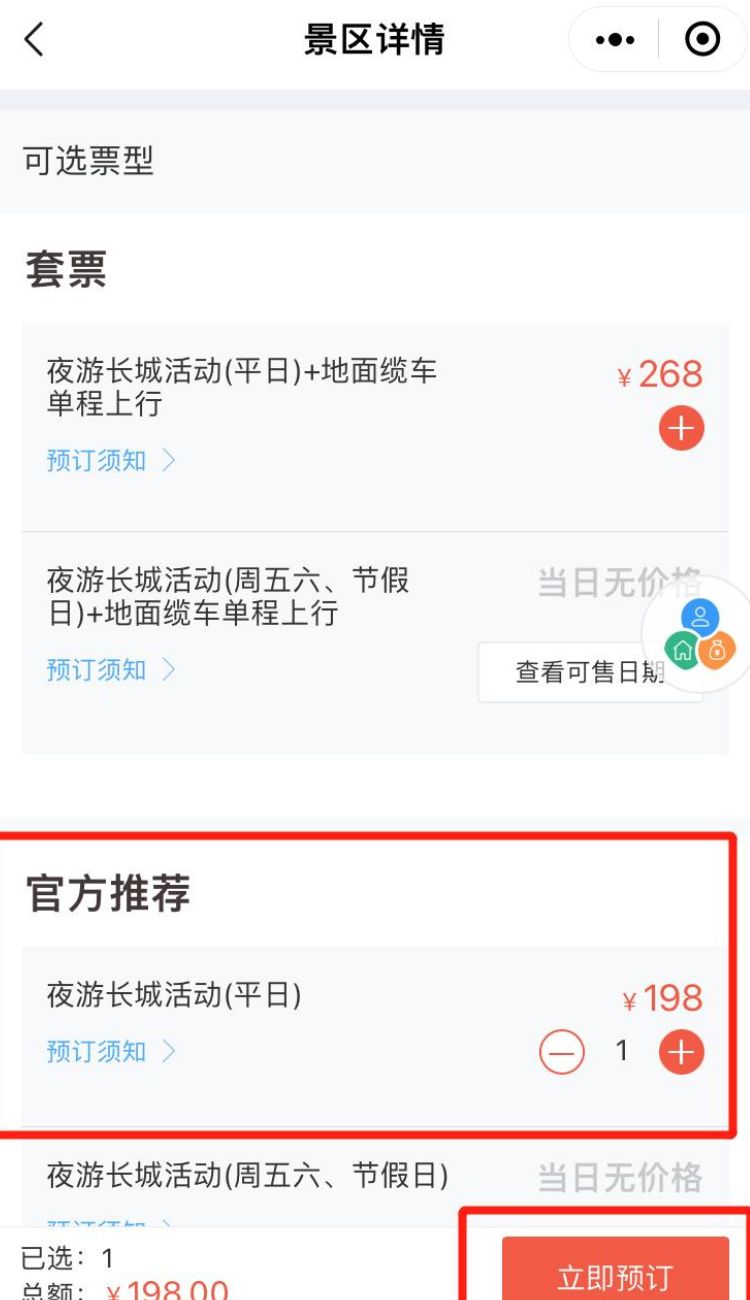Increase the ¥198 夜游长城活动(平日) ticket quantity
This screenshot has width=750, height=1300.
[x=681, y=1052]
